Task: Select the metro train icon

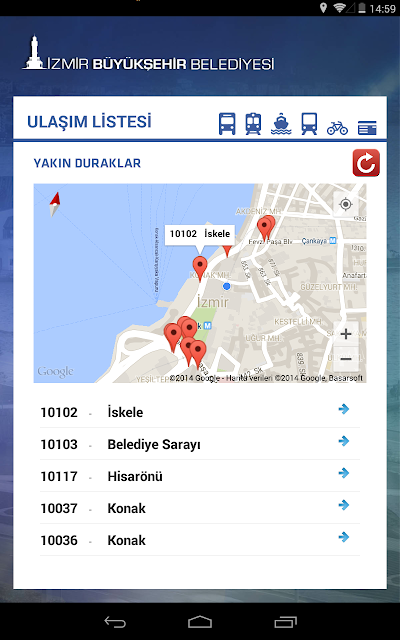Action: pyautogui.click(x=253, y=124)
